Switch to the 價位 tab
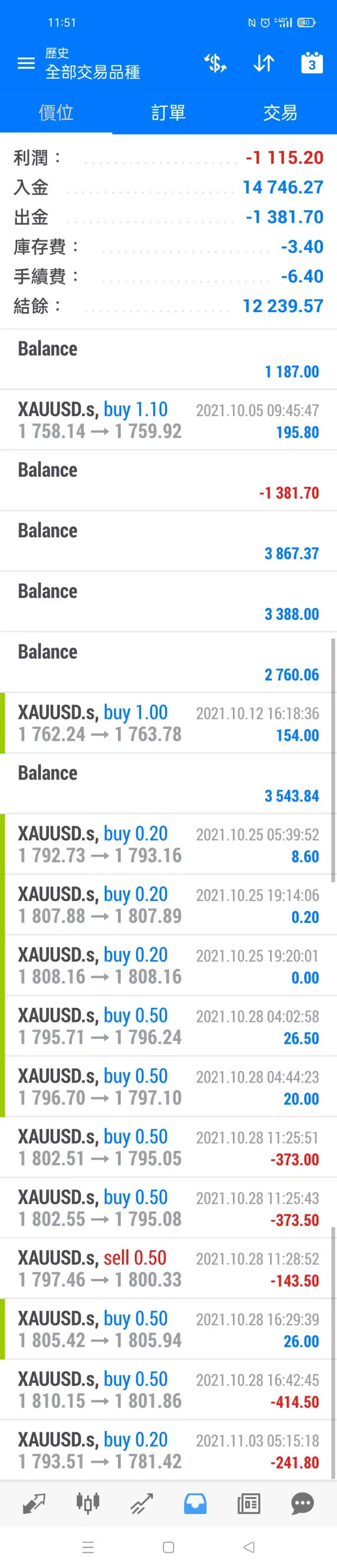 tap(56, 112)
